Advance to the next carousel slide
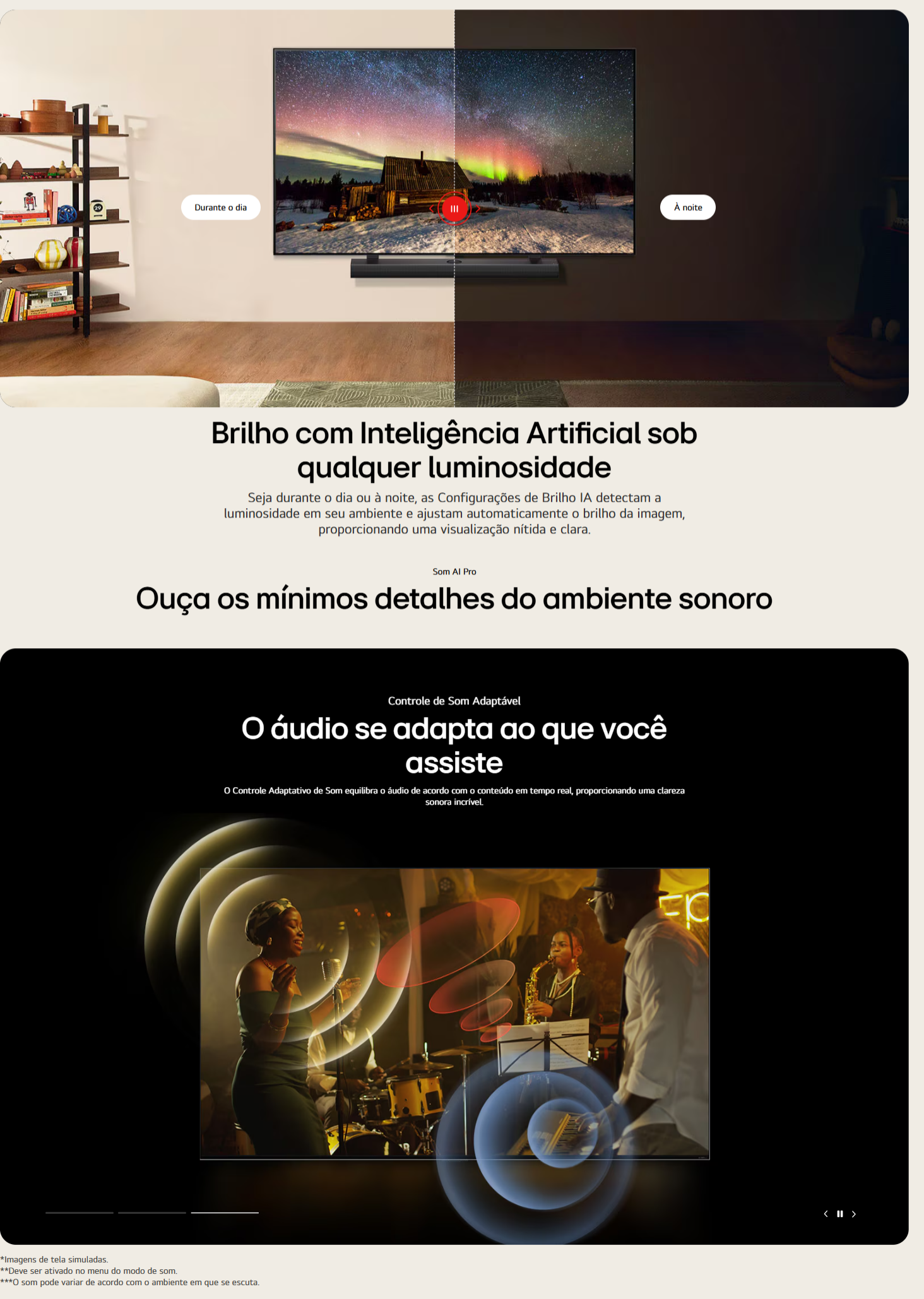 [854, 1214]
